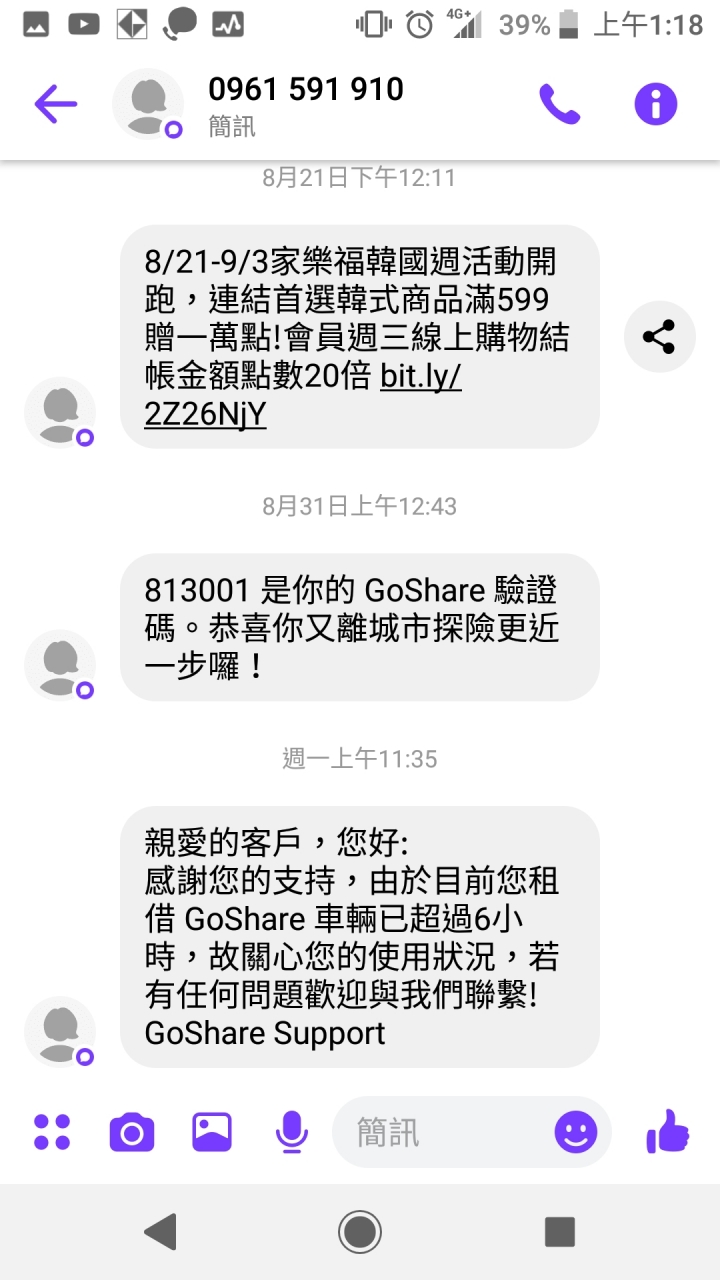This screenshot has width=720, height=1280.
Task: Launch the camera from the composer
Action: click(x=132, y=1132)
